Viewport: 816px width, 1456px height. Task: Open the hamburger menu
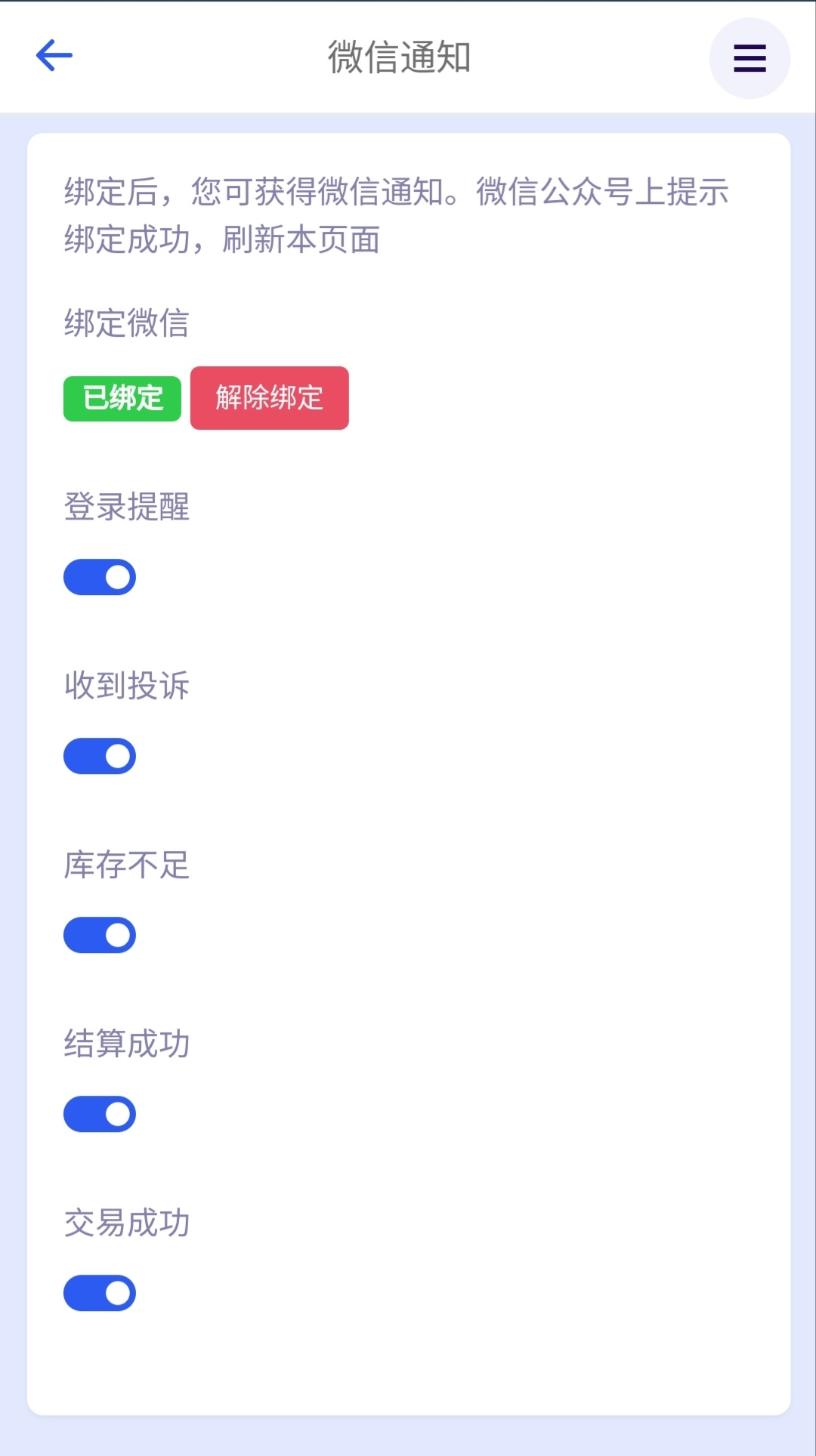[749, 58]
